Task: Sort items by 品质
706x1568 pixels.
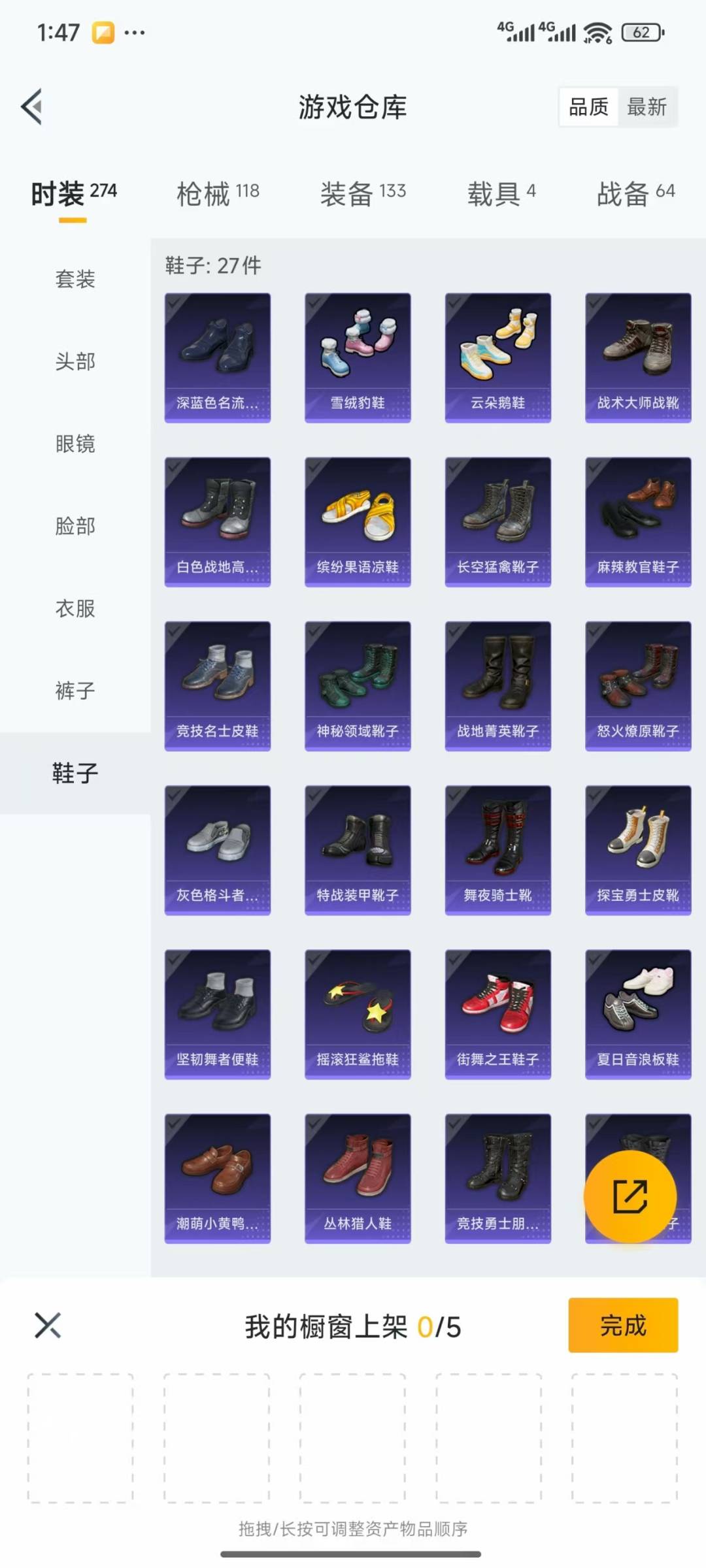Action: click(588, 106)
